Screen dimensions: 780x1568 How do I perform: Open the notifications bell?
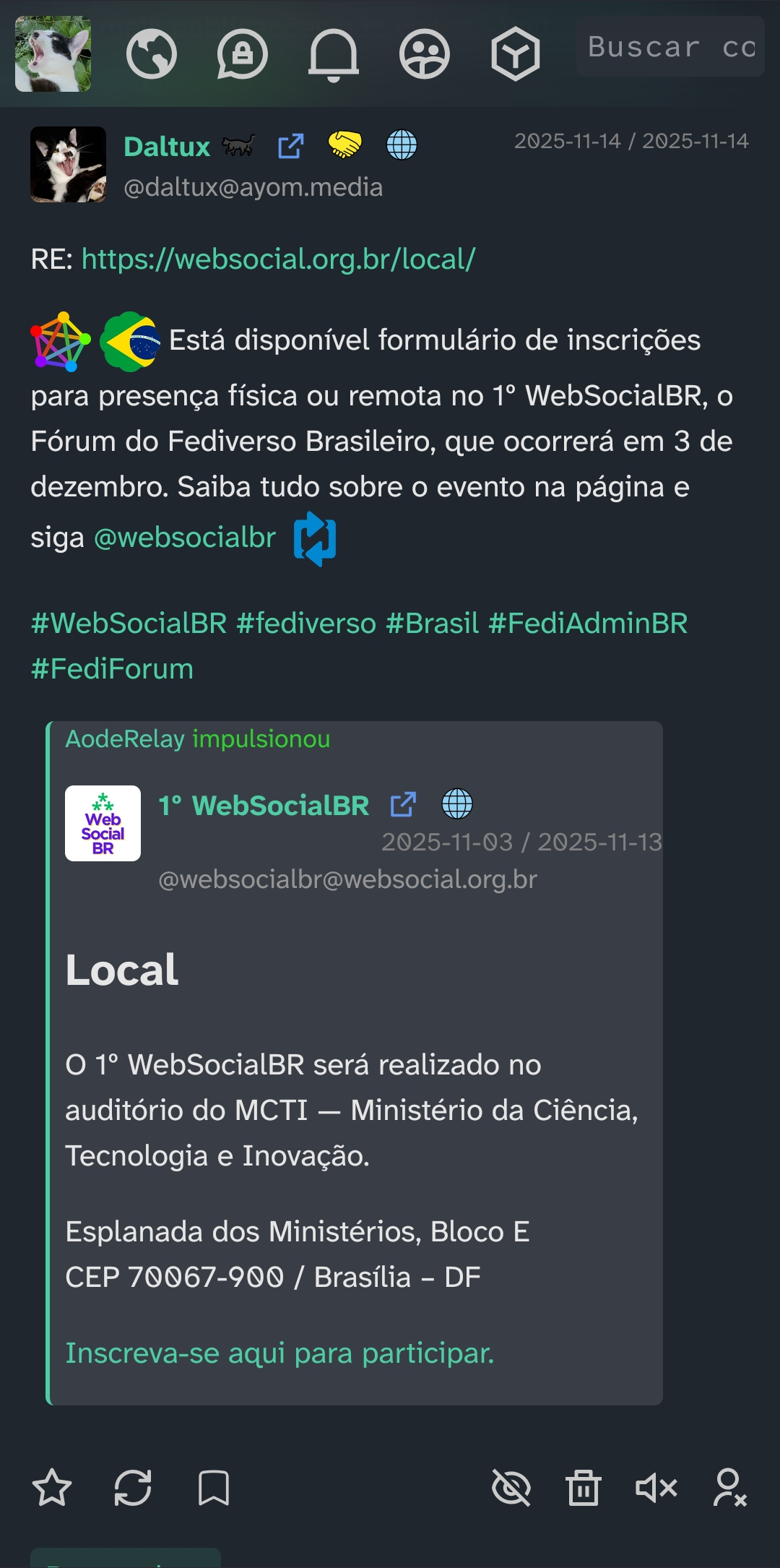click(x=333, y=54)
